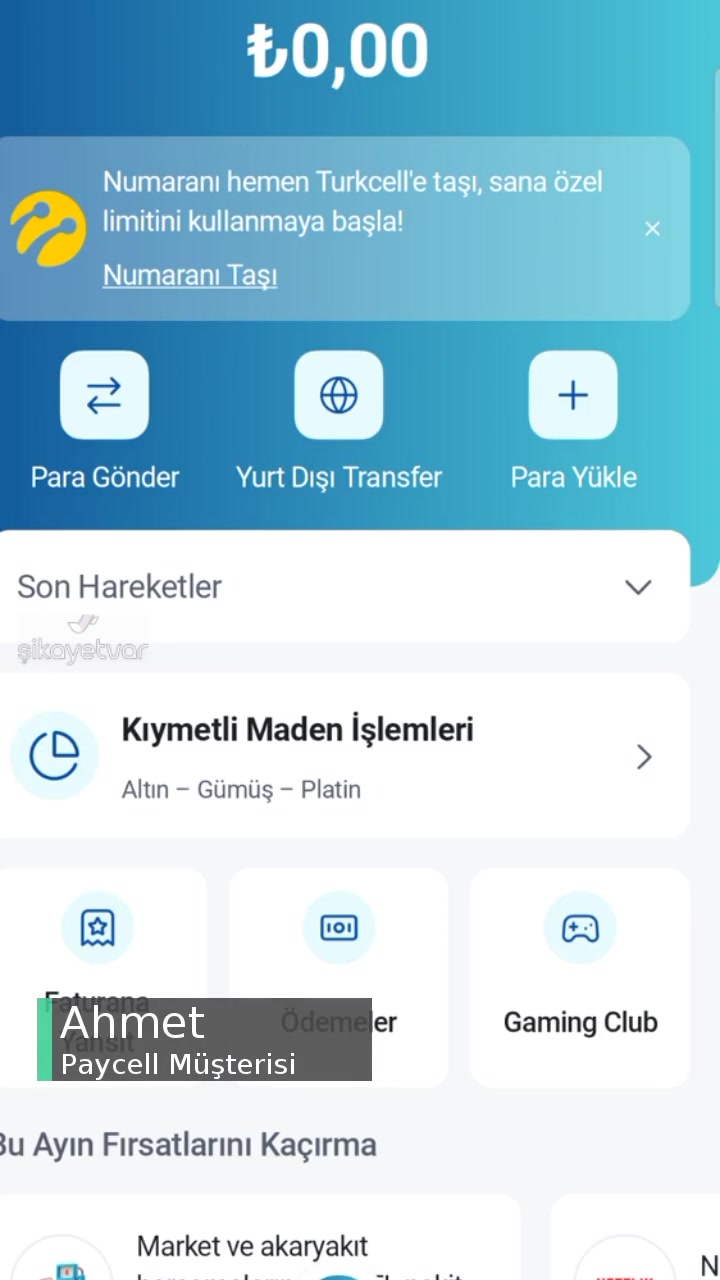Open the Numaranı Taşı link

tap(189, 274)
